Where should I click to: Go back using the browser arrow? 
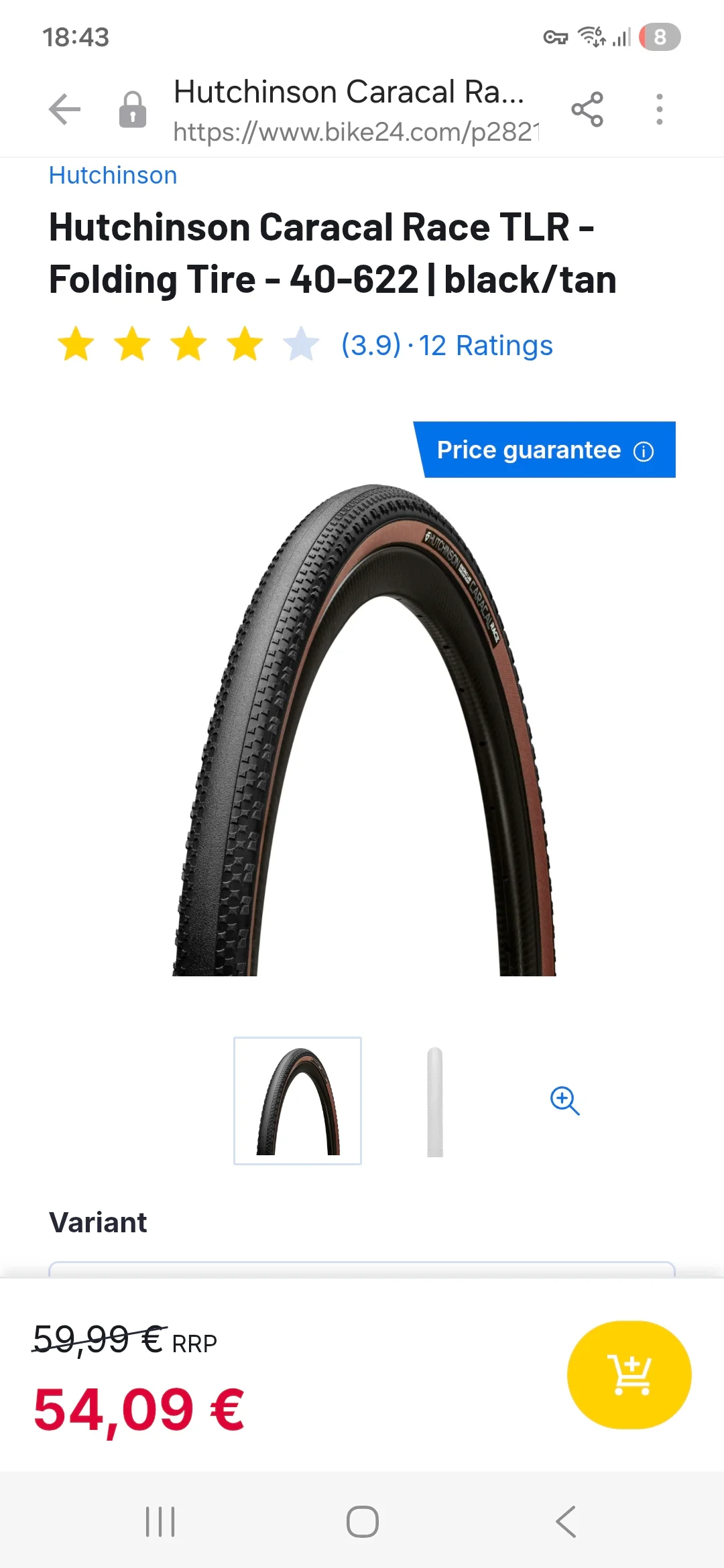pyautogui.click(x=64, y=109)
